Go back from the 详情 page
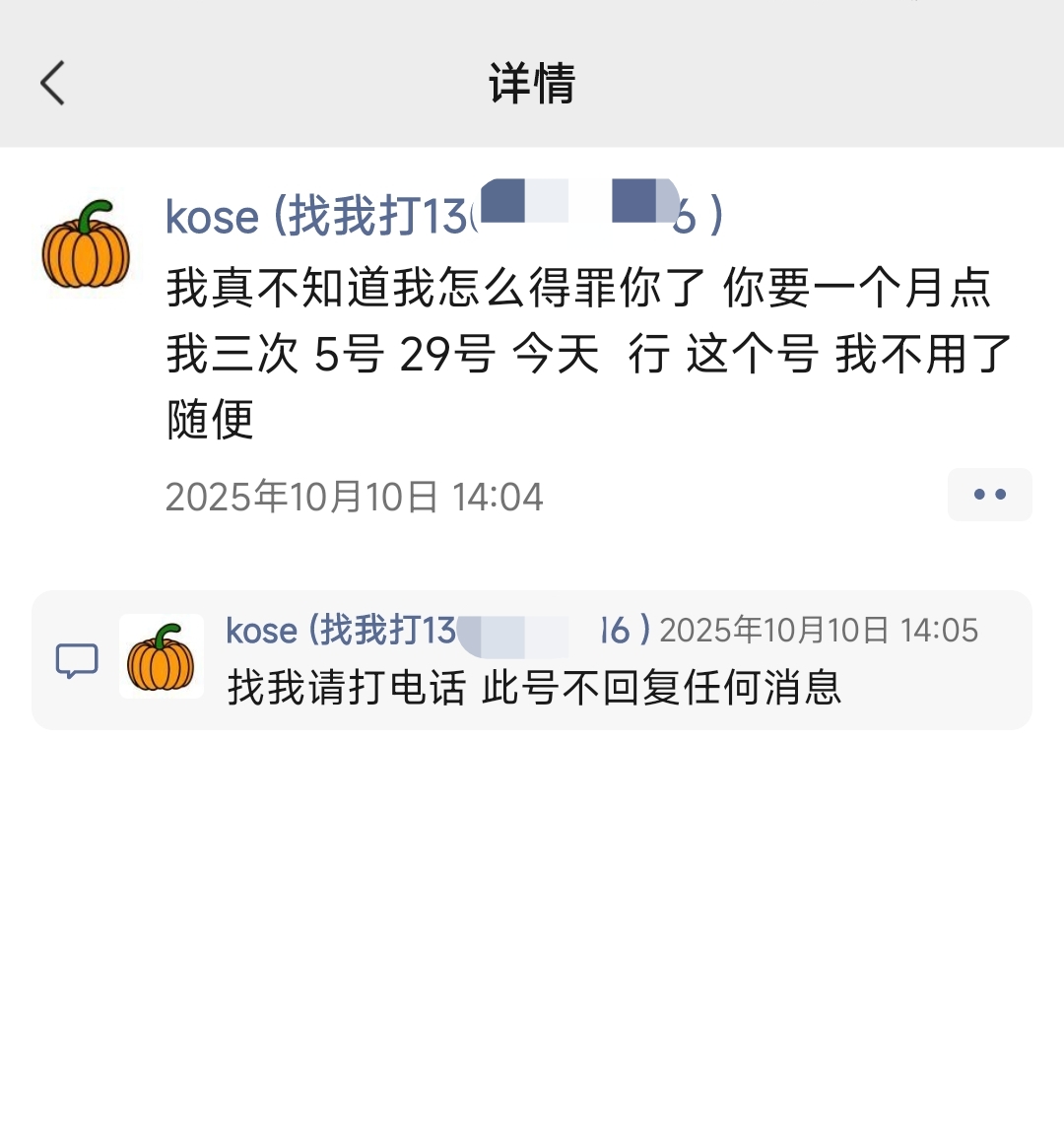The height and width of the screenshot is (1143, 1064). click(53, 83)
